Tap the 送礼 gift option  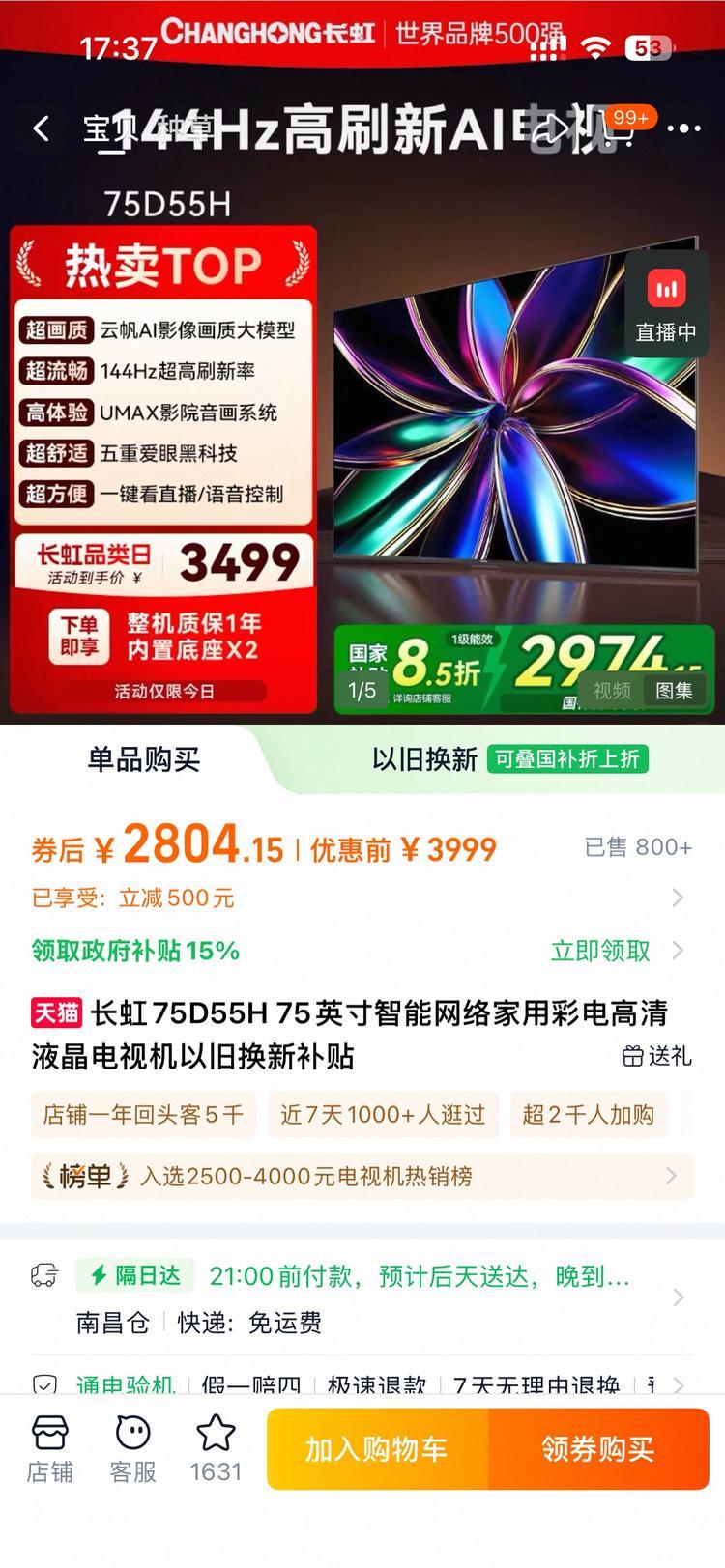pos(657,1056)
